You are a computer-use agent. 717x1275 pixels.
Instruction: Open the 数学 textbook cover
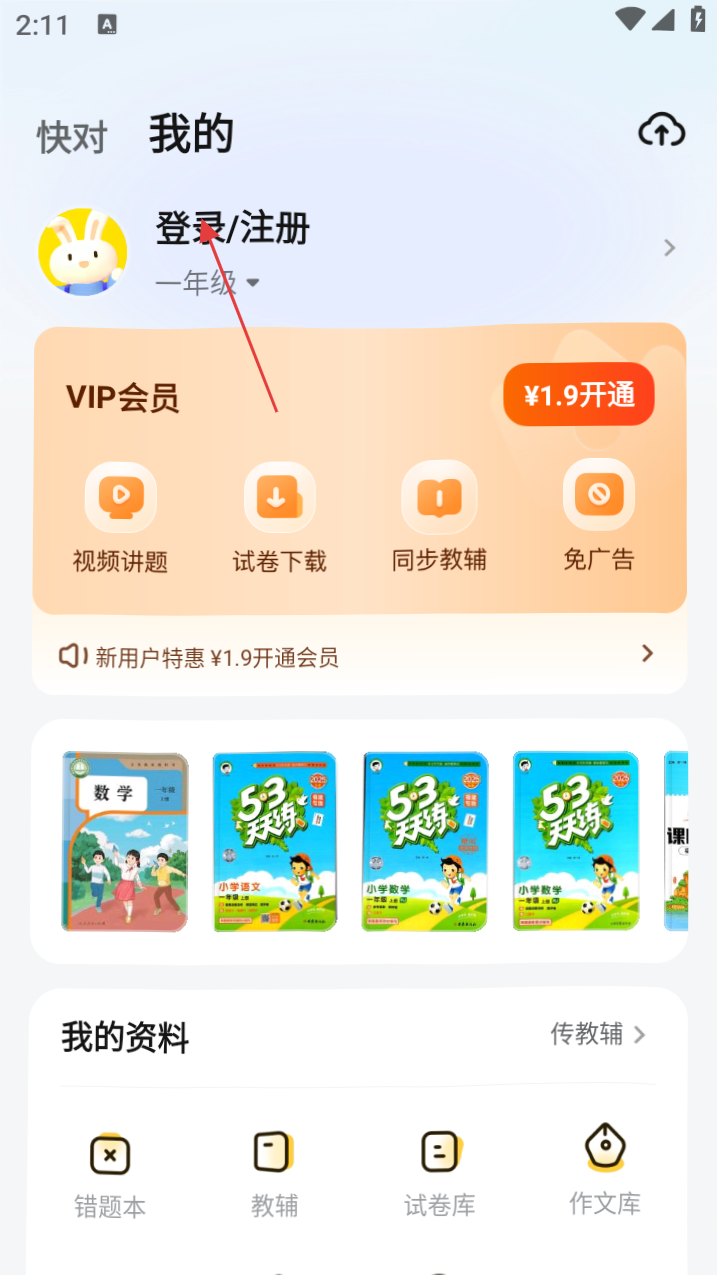[125, 842]
